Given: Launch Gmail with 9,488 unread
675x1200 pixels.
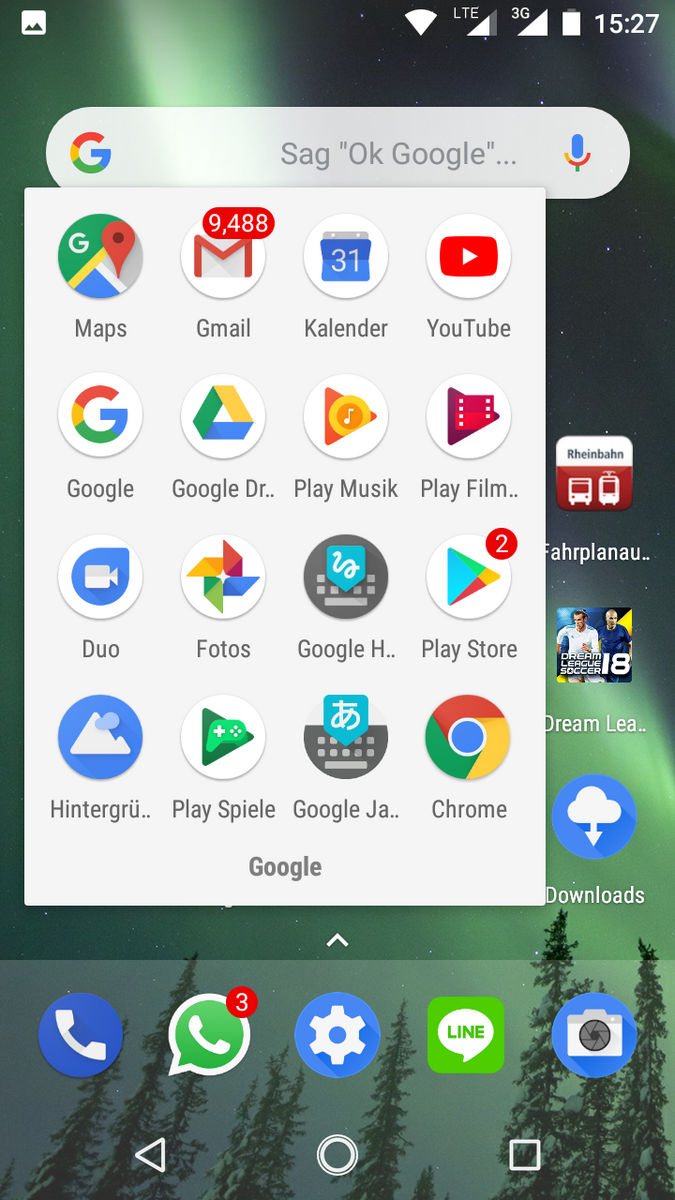Looking at the screenshot, I should (x=223, y=257).
